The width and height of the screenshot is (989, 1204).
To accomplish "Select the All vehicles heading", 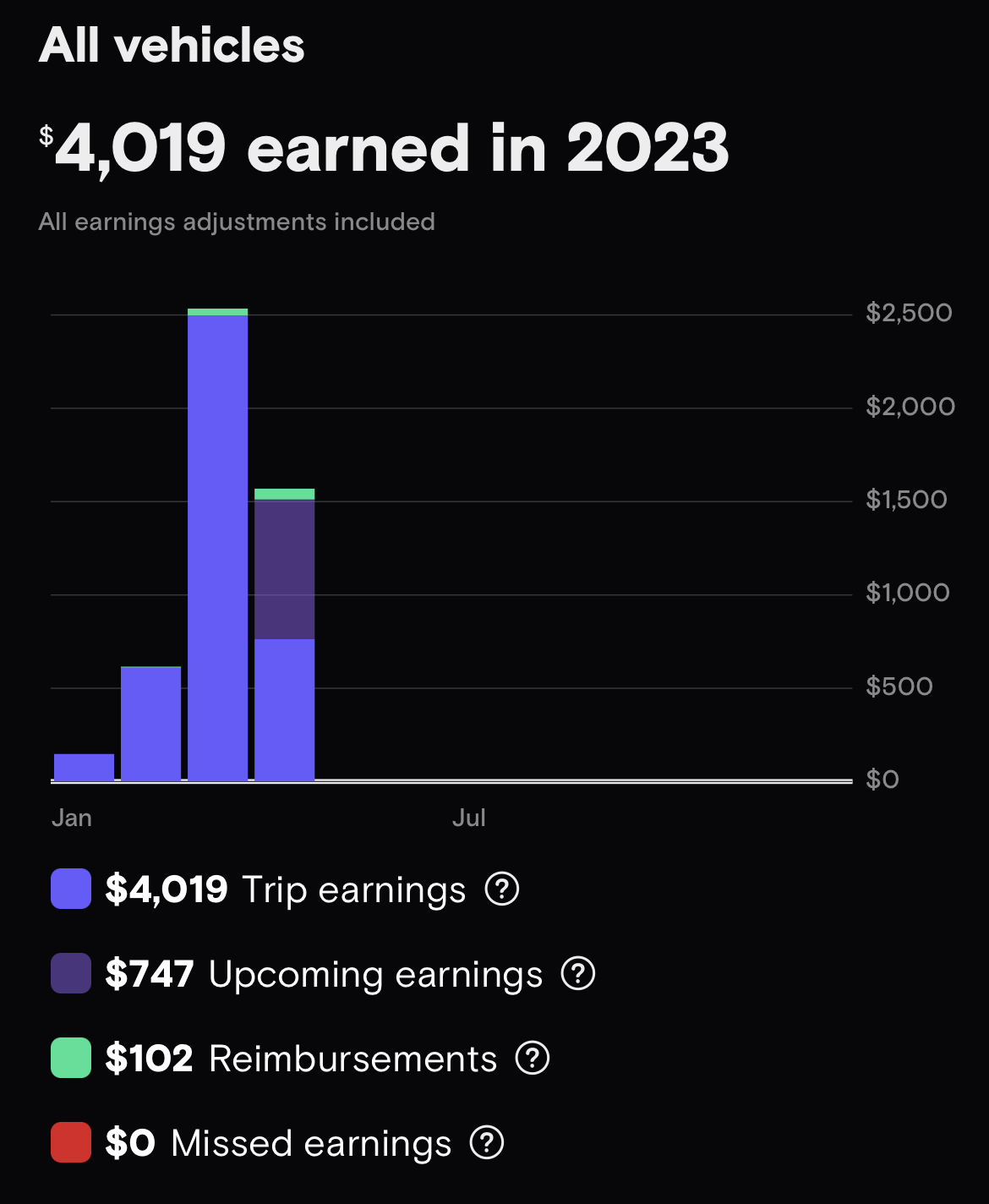I will click(x=172, y=47).
